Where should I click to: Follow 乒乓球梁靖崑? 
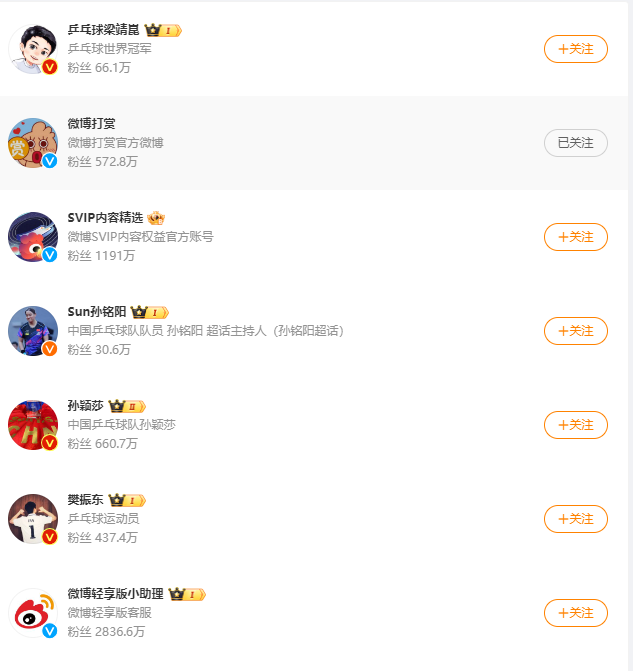tap(575, 49)
